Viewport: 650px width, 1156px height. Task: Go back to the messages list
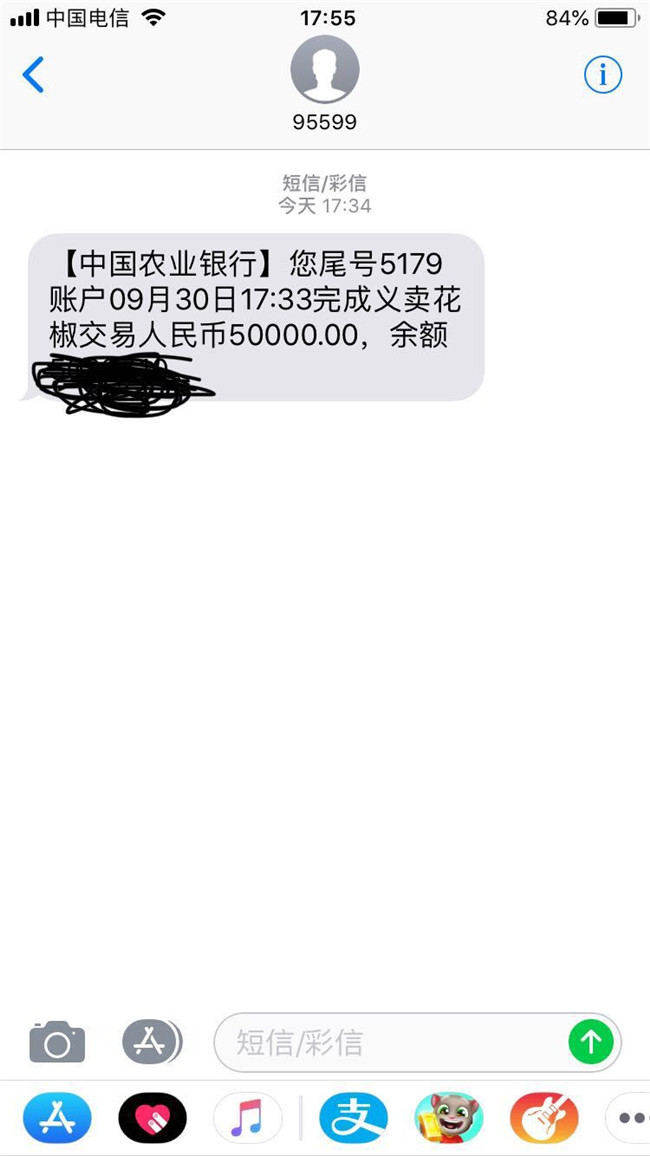point(34,75)
